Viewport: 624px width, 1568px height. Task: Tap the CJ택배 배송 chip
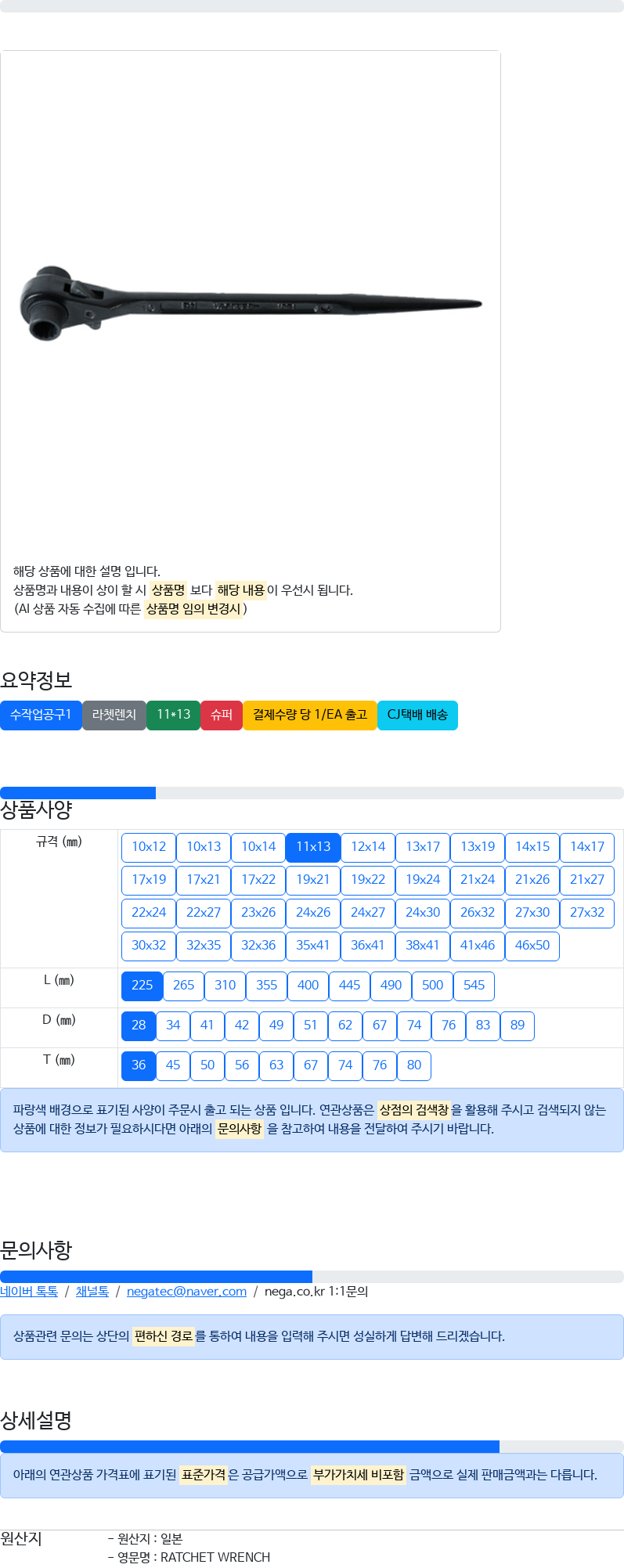(417, 715)
